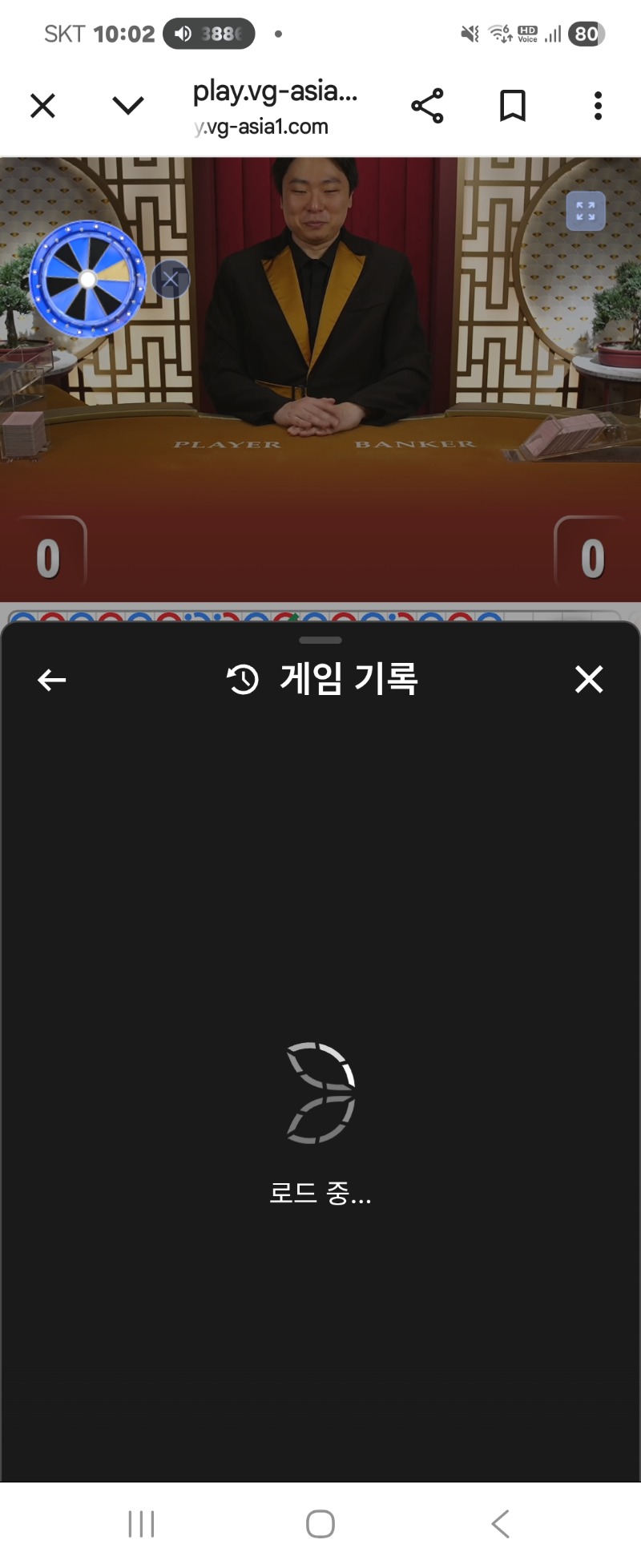Close the browser tab with X

pyautogui.click(x=42, y=106)
